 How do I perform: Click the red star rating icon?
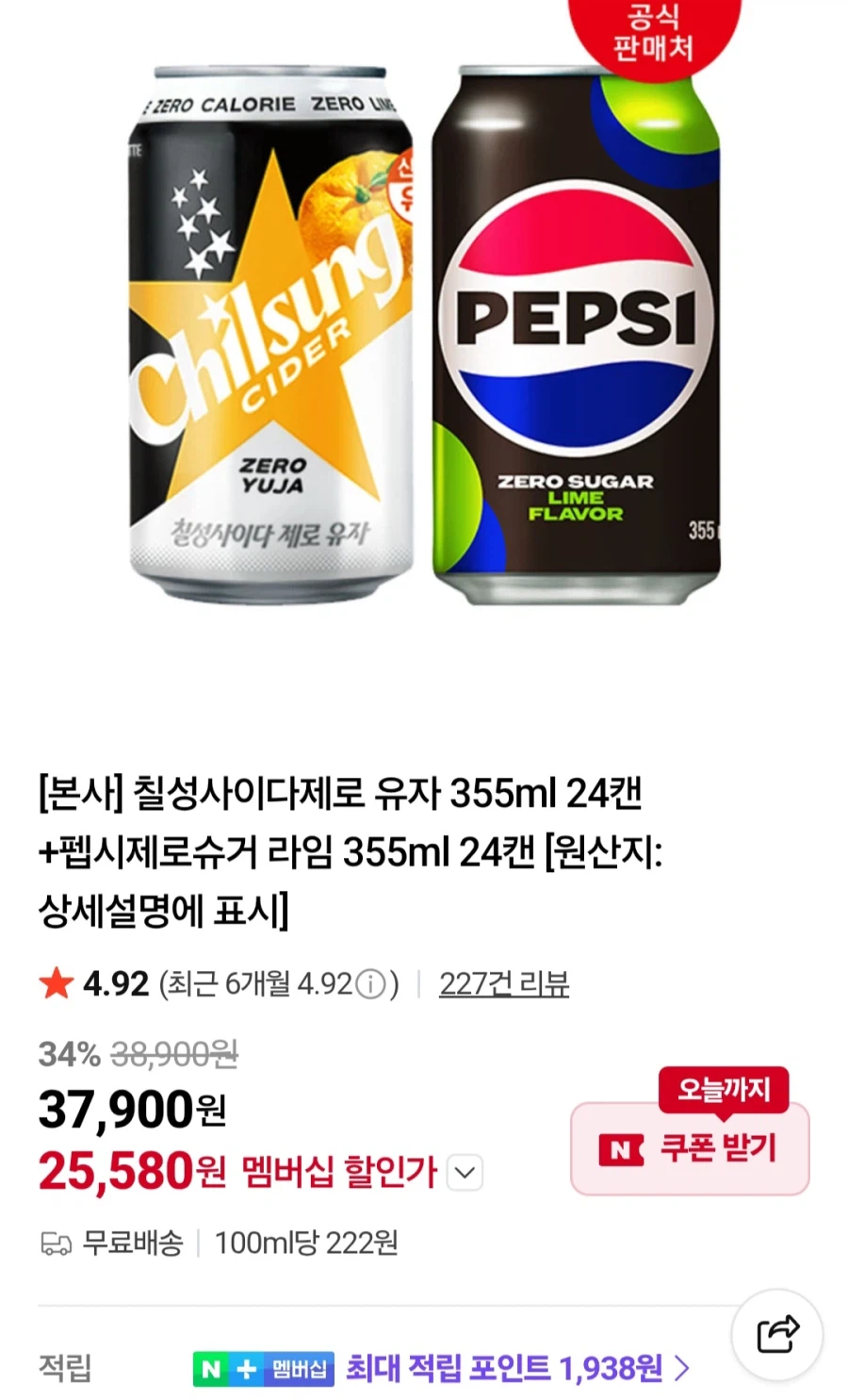[56, 984]
